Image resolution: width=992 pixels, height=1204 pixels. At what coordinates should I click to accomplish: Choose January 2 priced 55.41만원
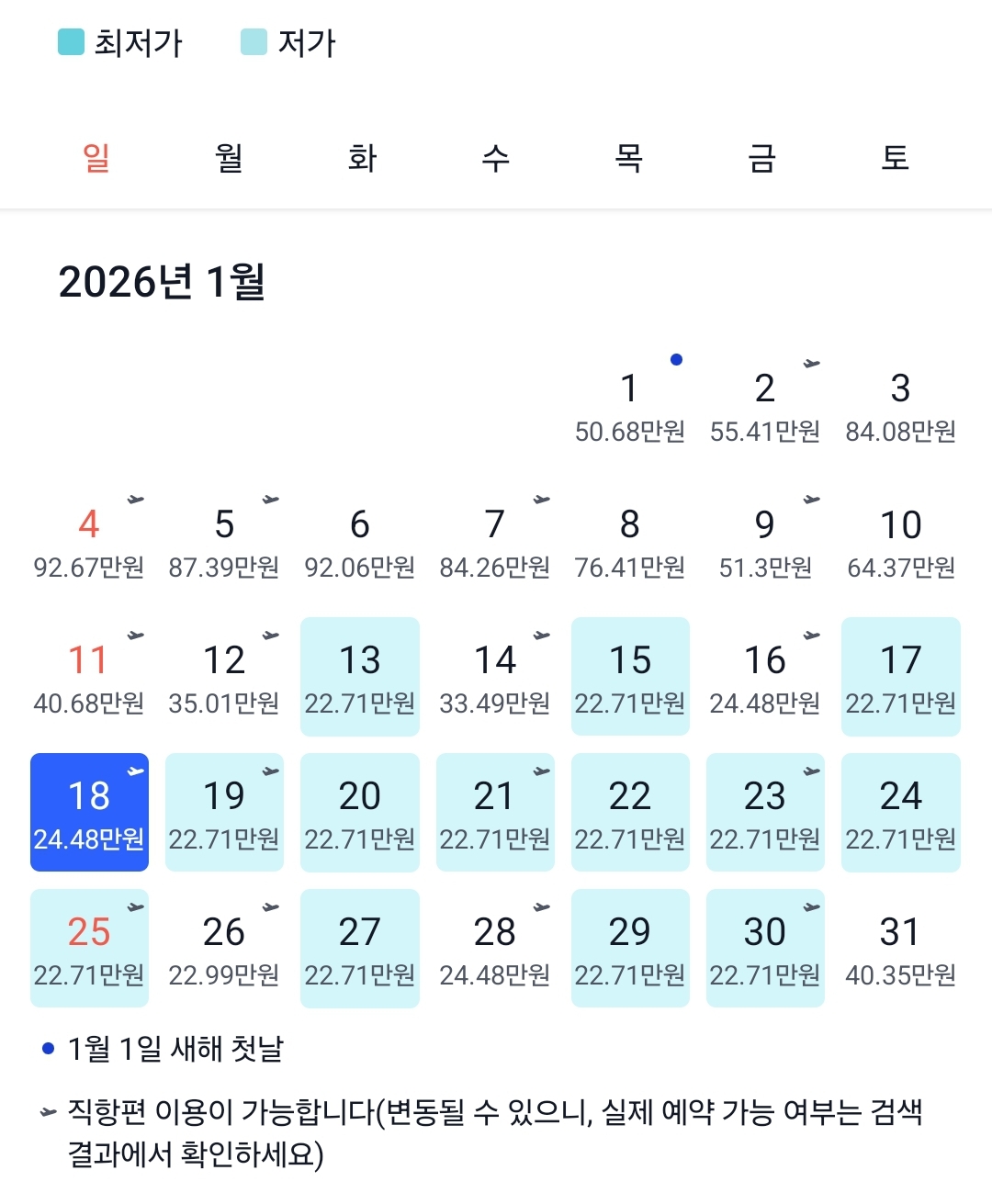(x=765, y=405)
